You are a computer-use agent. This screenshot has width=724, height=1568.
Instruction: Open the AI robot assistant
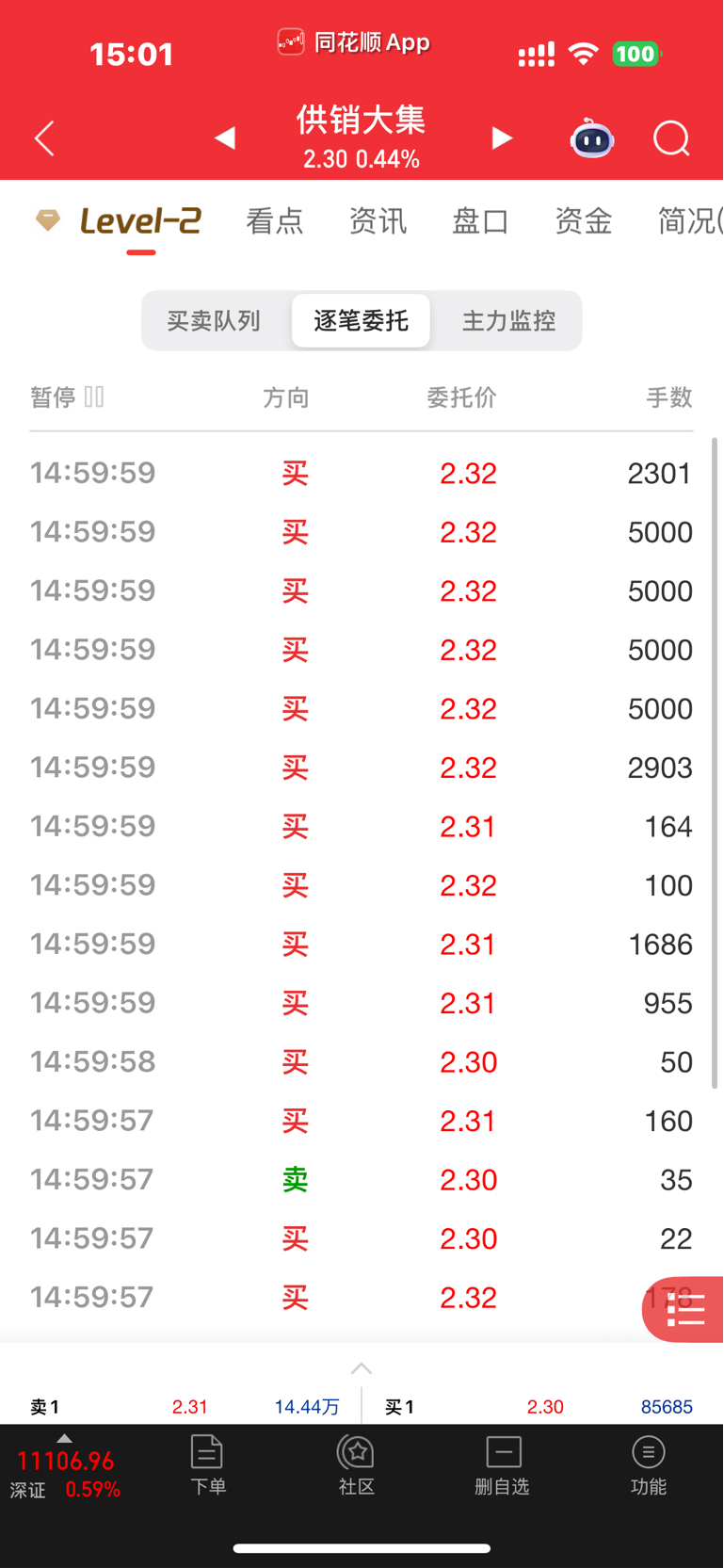[x=592, y=138]
